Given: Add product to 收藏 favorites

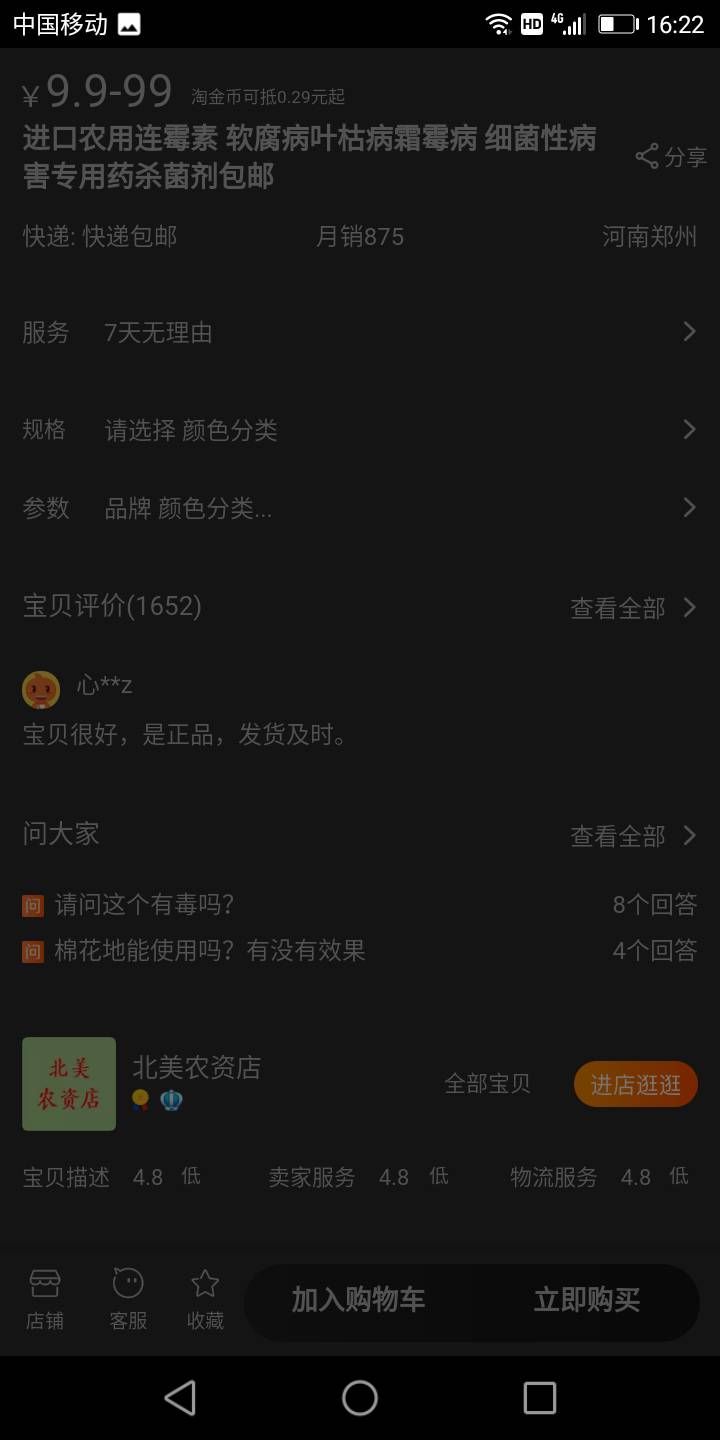Looking at the screenshot, I should click(x=205, y=1298).
